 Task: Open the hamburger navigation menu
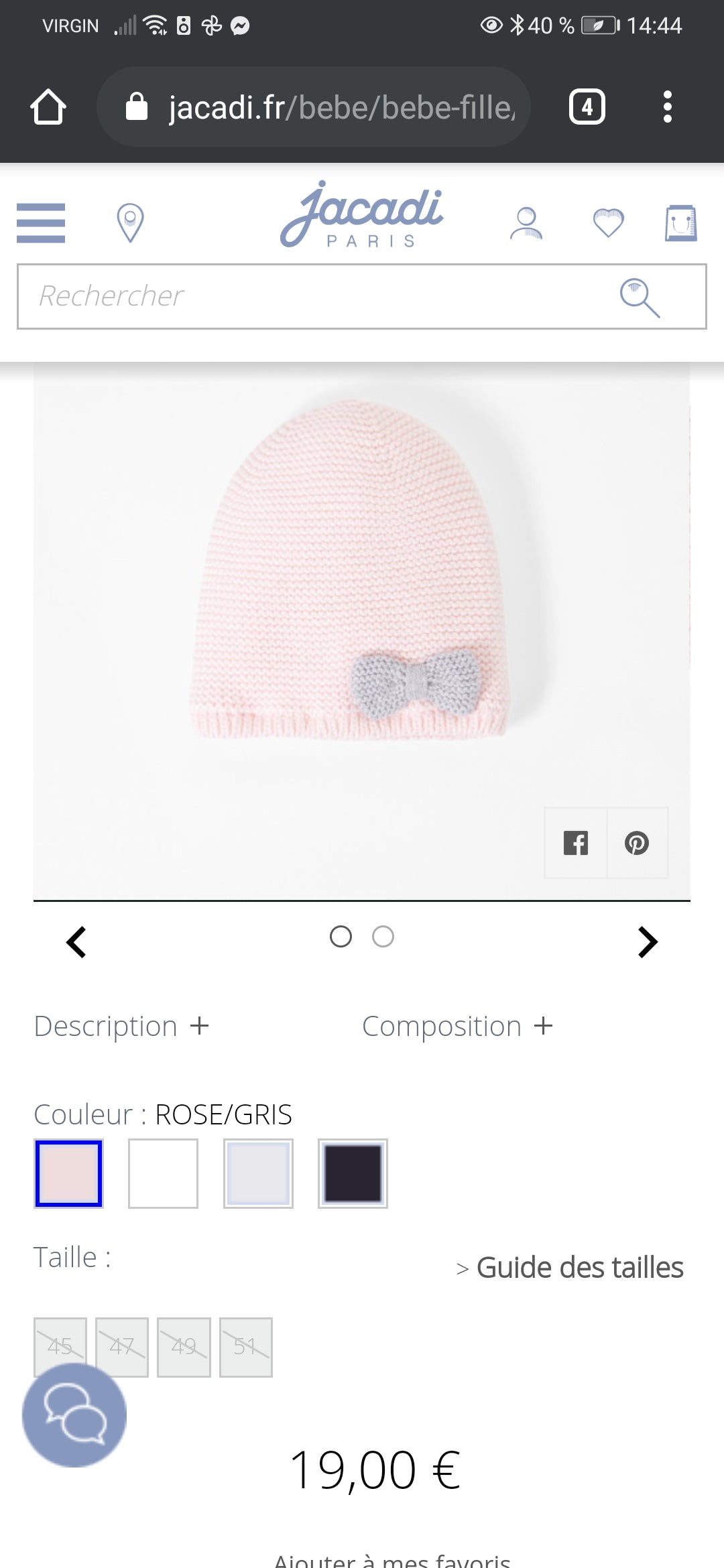41,223
